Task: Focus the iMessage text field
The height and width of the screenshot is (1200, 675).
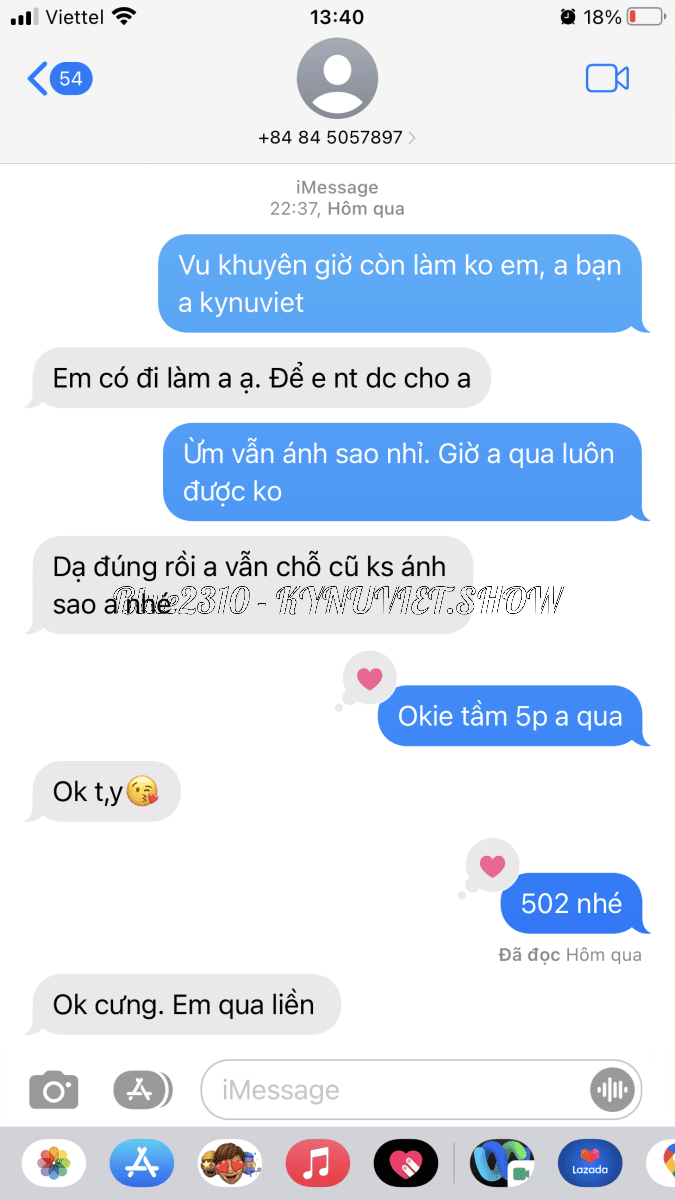Action: coord(400,1089)
